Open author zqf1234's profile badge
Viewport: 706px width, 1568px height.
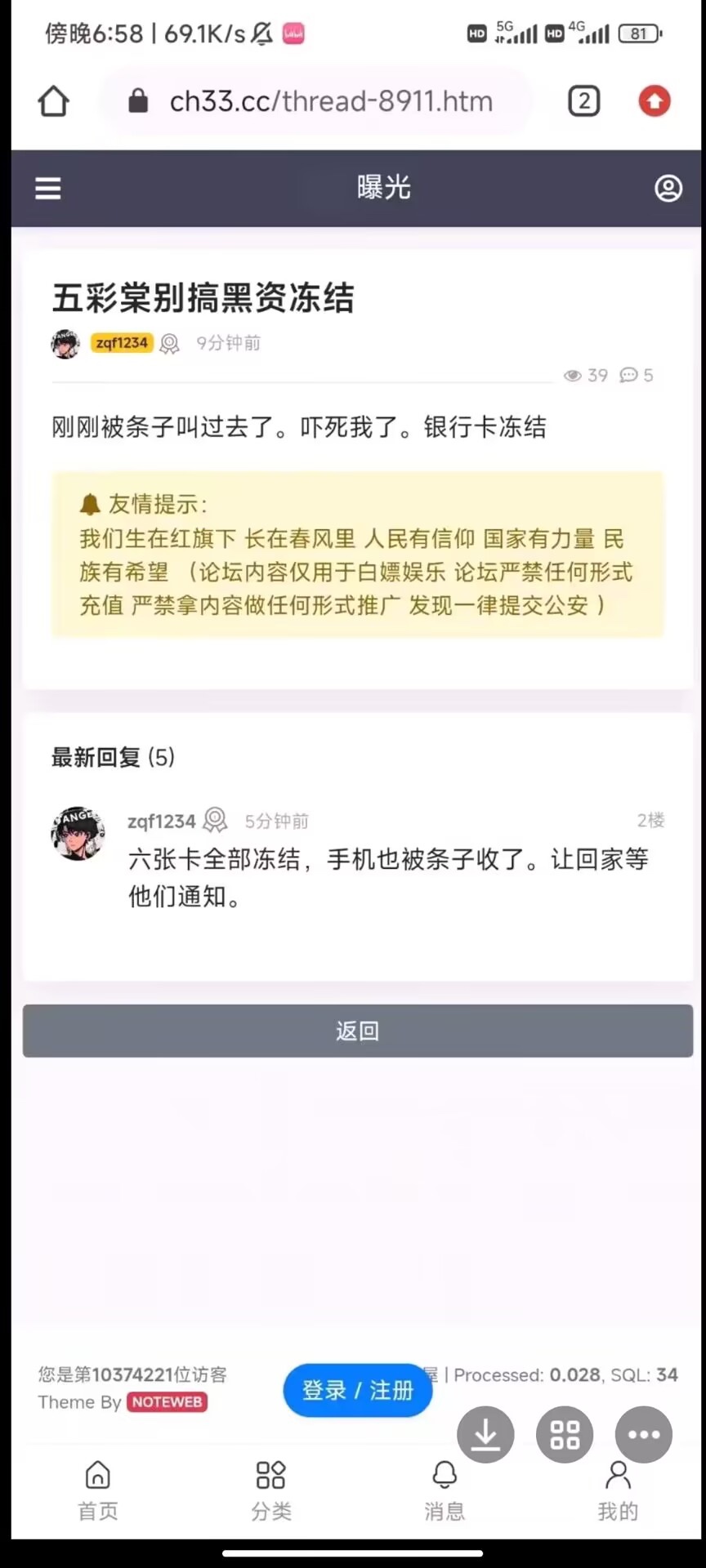[122, 343]
